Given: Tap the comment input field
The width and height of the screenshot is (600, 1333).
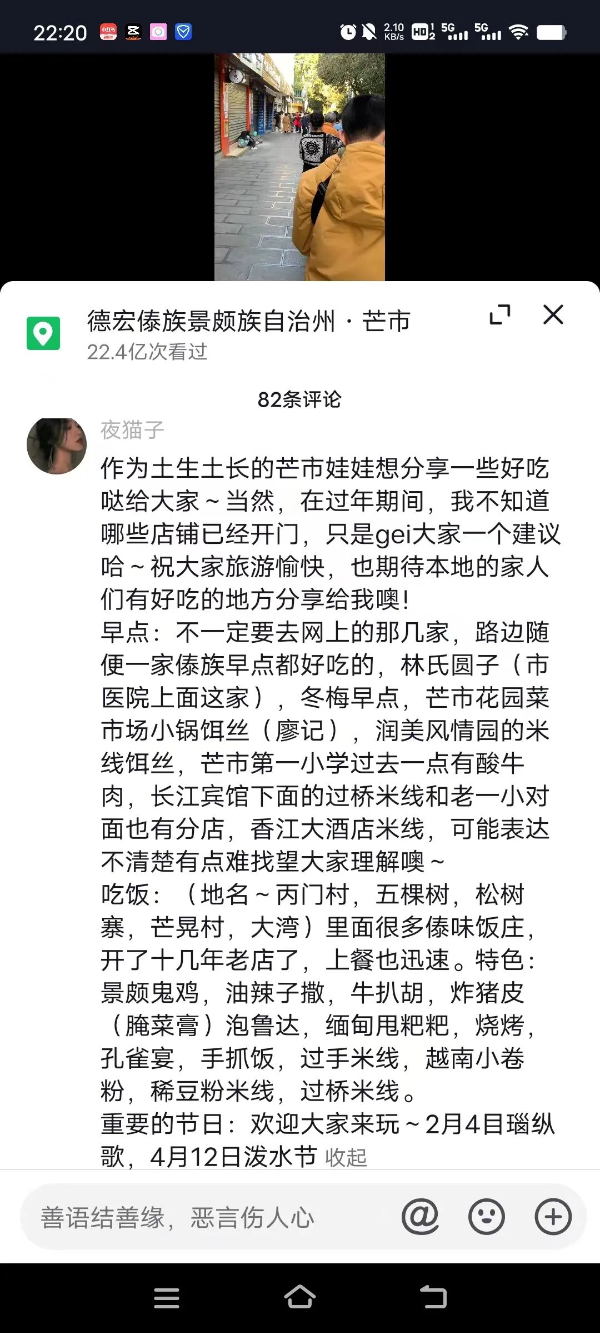Looking at the screenshot, I should pyautogui.click(x=200, y=1217).
